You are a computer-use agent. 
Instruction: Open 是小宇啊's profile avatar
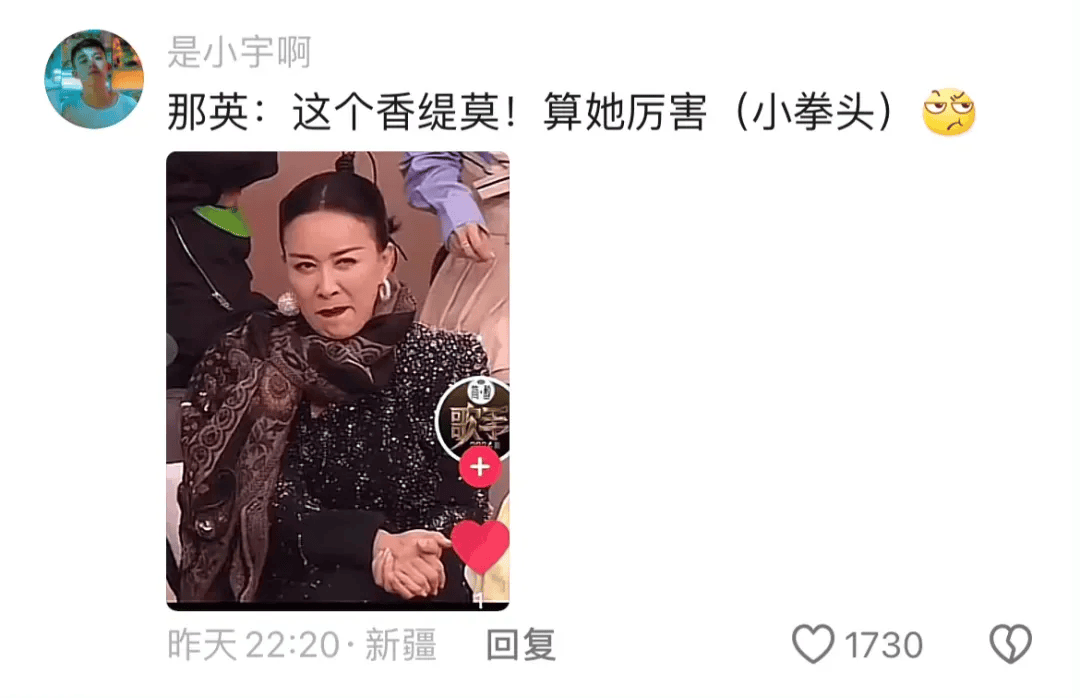pos(94,79)
